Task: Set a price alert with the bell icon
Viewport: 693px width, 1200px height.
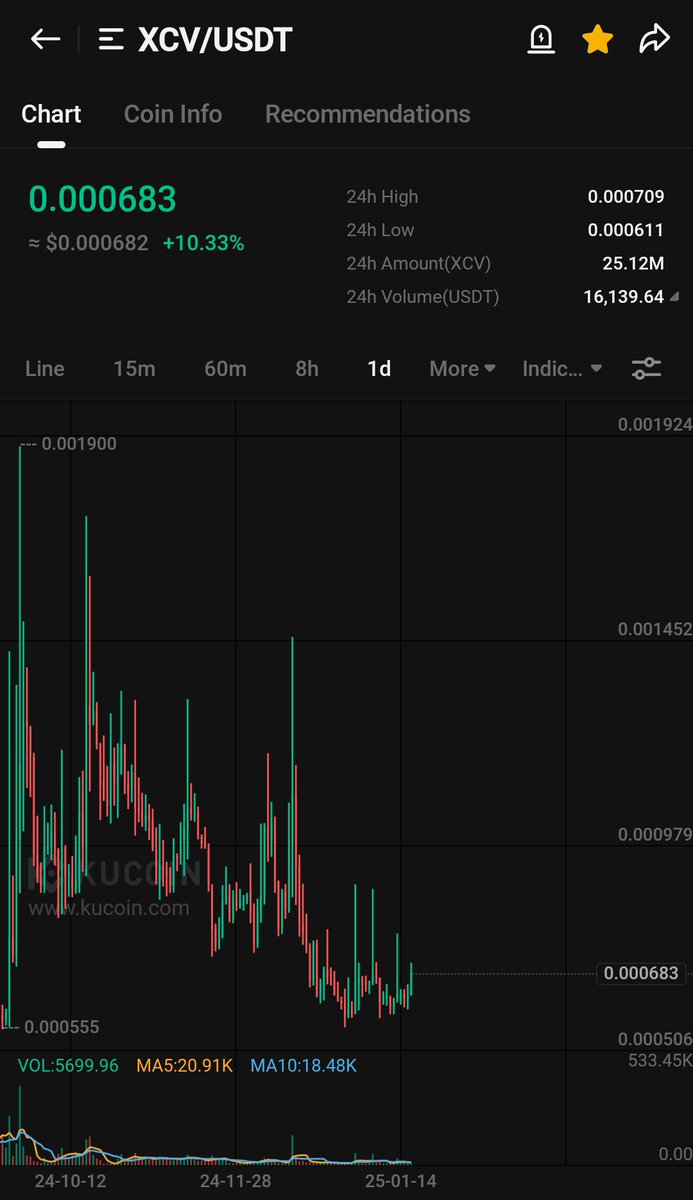Action: click(541, 40)
